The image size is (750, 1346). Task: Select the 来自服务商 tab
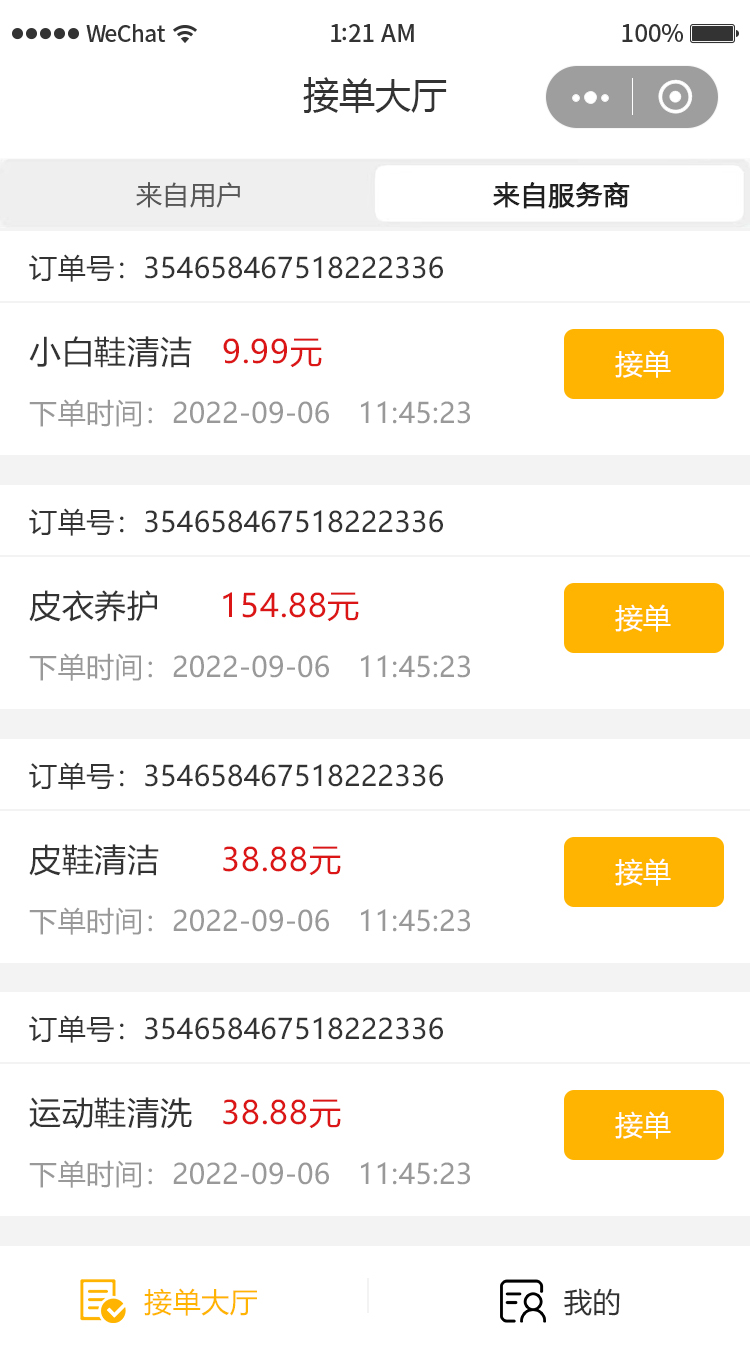(x=560, y=194)
